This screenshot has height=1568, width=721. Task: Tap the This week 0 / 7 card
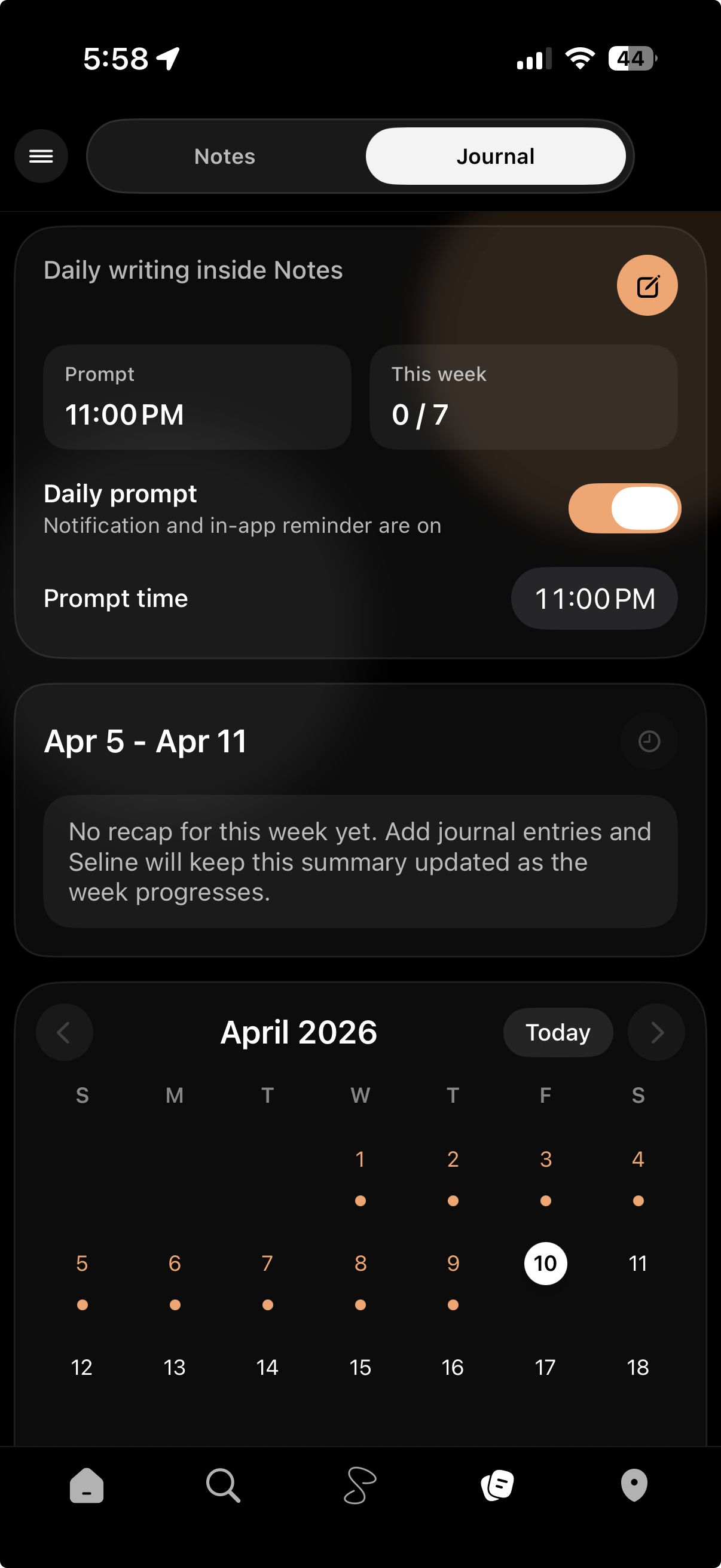[x=523, y=397]
